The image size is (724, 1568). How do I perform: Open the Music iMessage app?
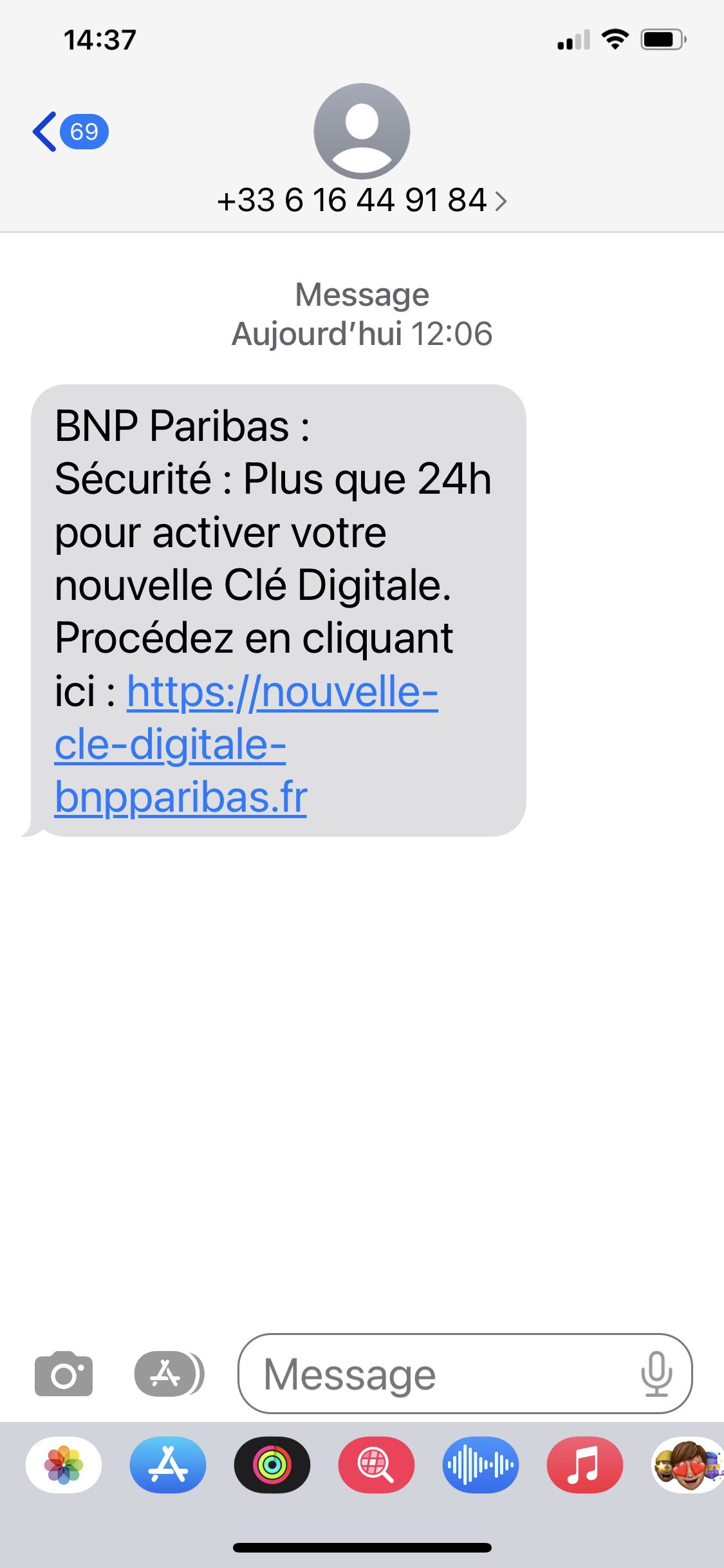tap(585, 1465)
